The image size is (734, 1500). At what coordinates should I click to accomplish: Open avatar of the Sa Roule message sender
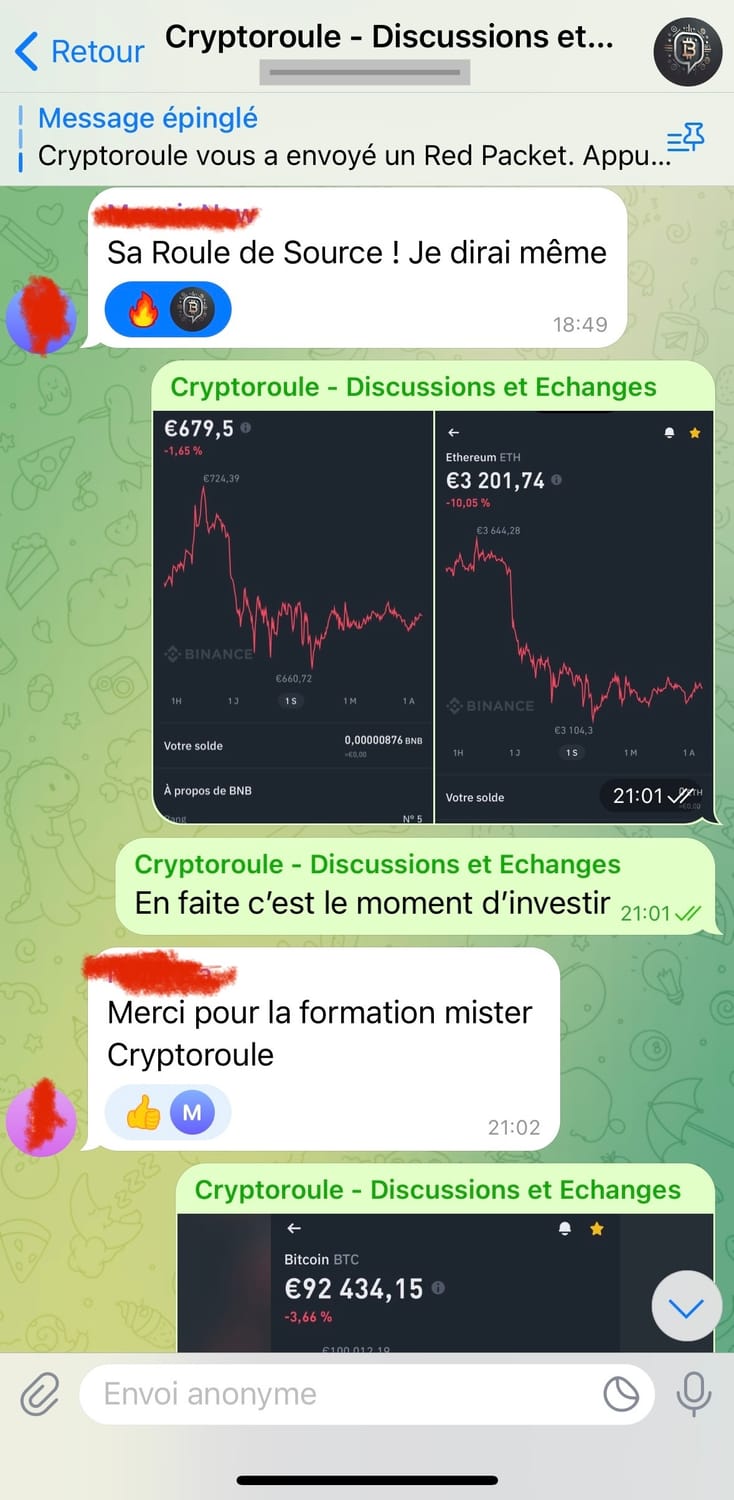41,316
